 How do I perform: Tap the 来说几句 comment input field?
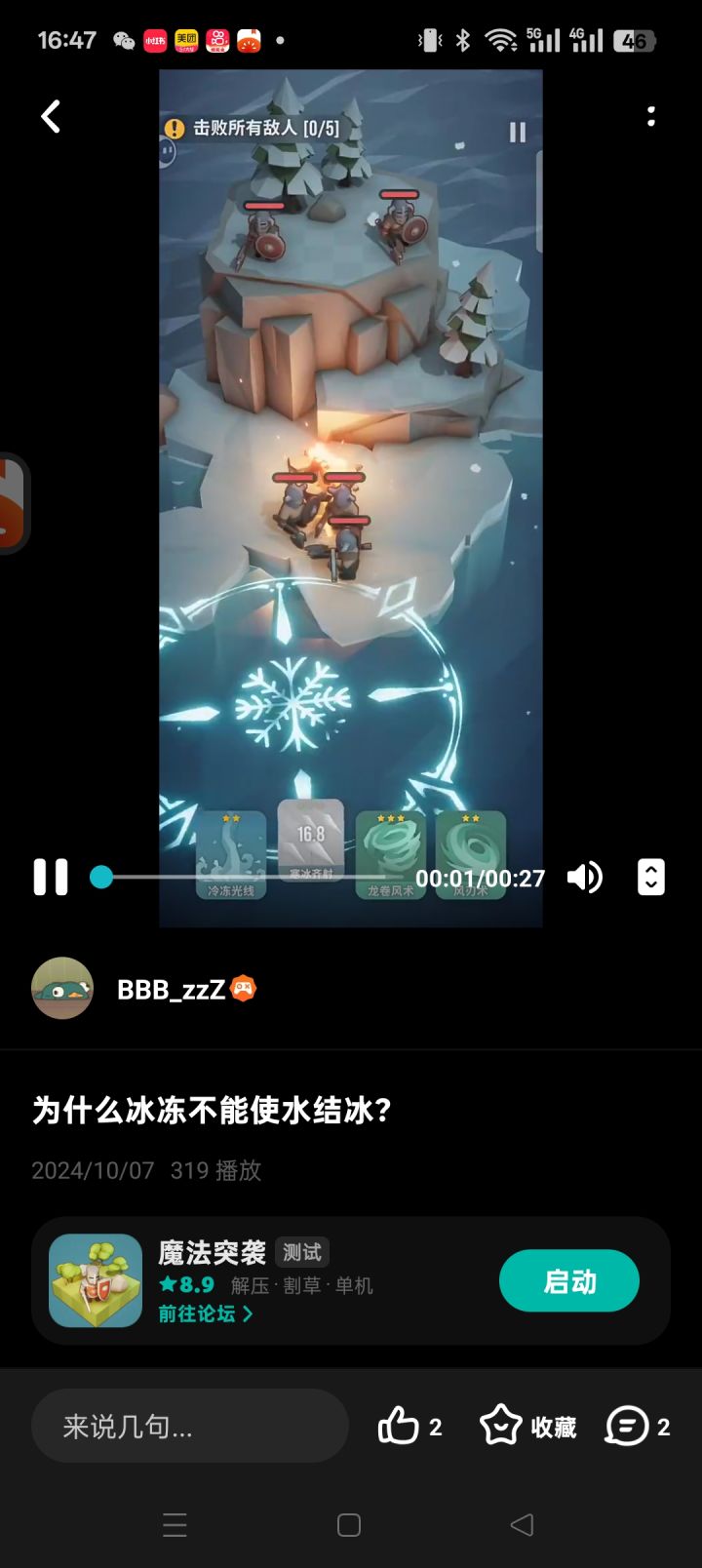(x=190, y=1425)
